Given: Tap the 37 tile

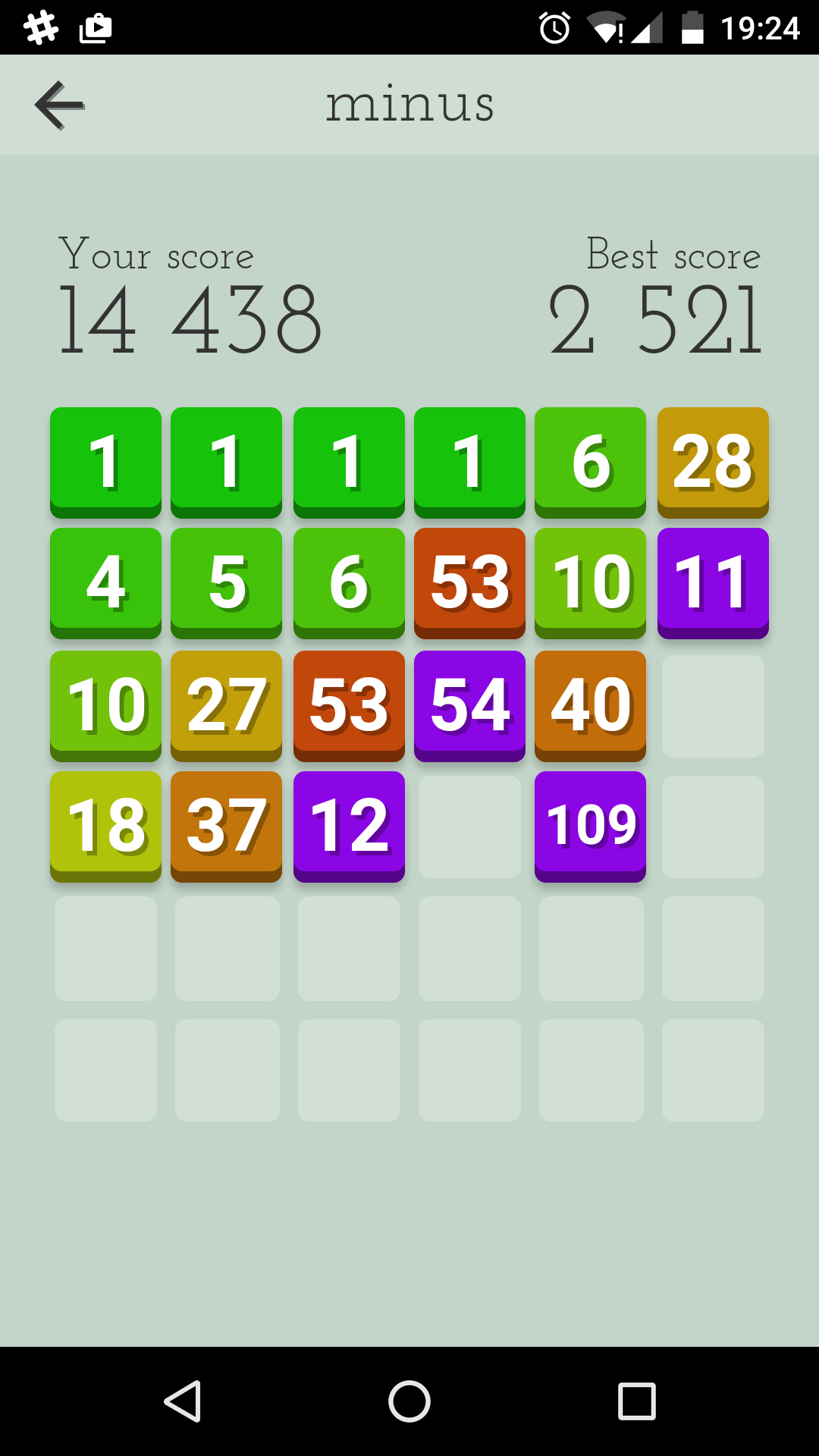Looking at the screenshot, I should coord(226,827).
